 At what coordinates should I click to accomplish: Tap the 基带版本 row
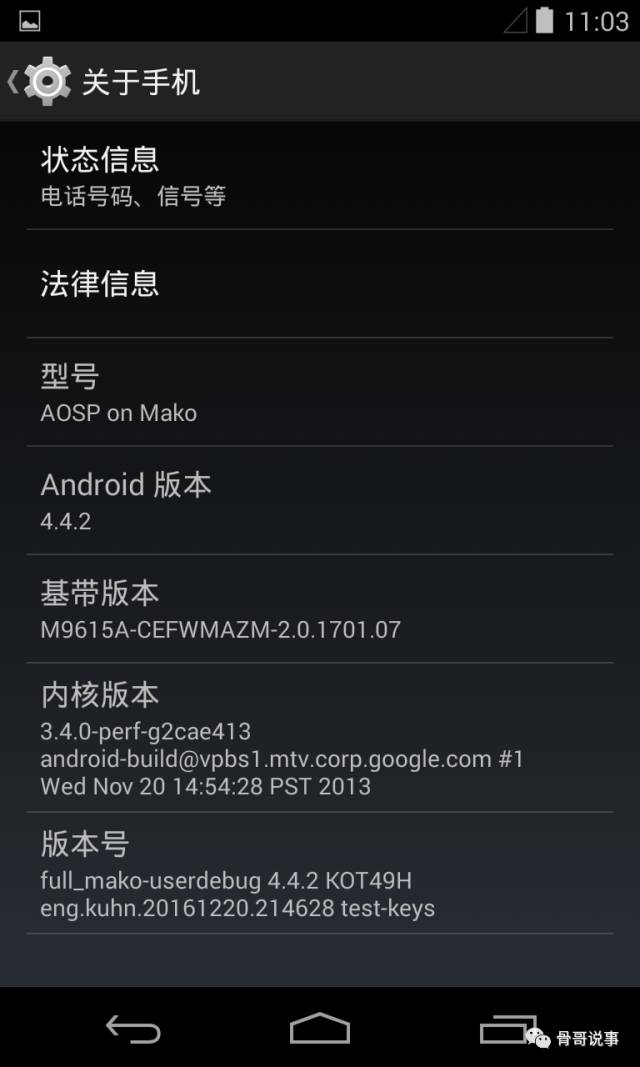(320, 608)
